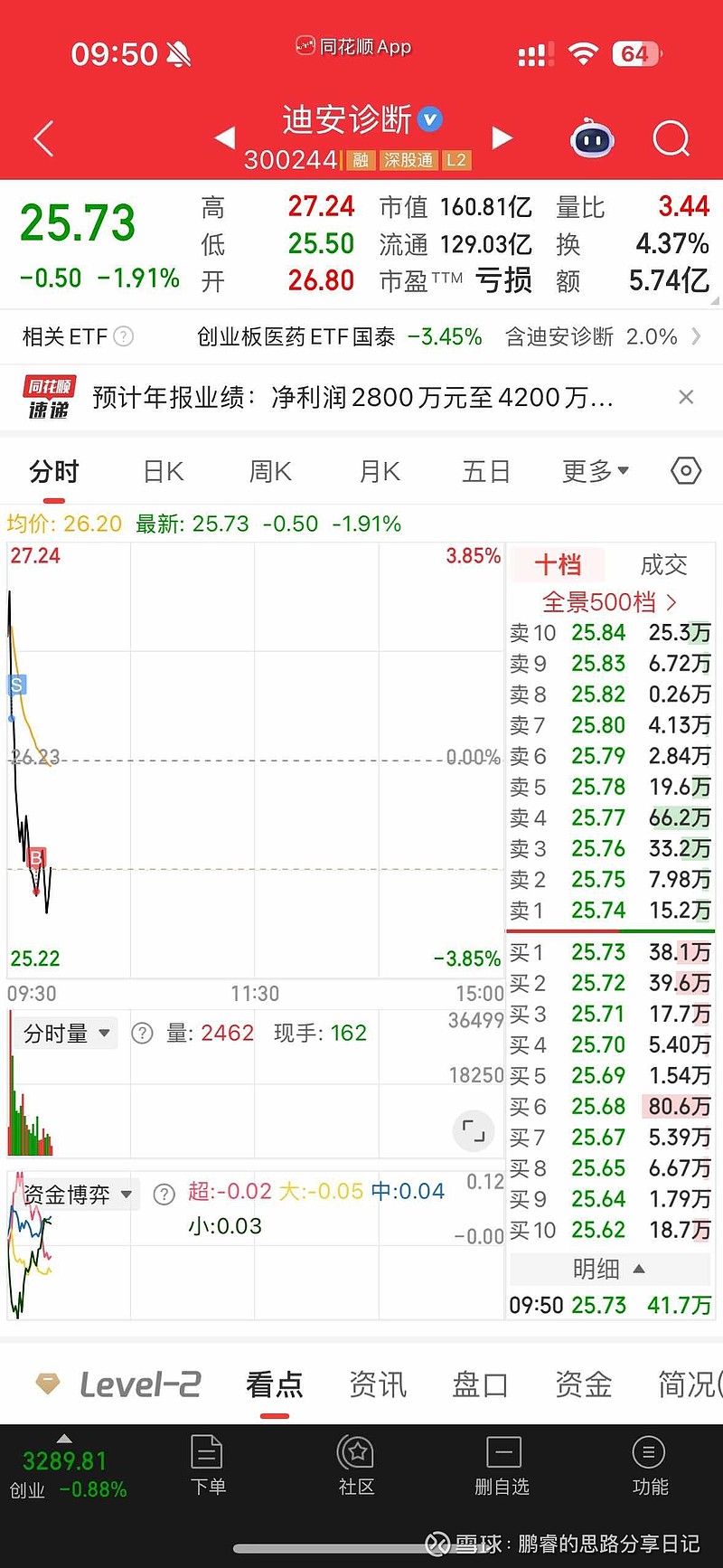This screenshot has width=723, height=1568.
Task: Open order screen via 下单 icon
Action: click(207, 1466)
